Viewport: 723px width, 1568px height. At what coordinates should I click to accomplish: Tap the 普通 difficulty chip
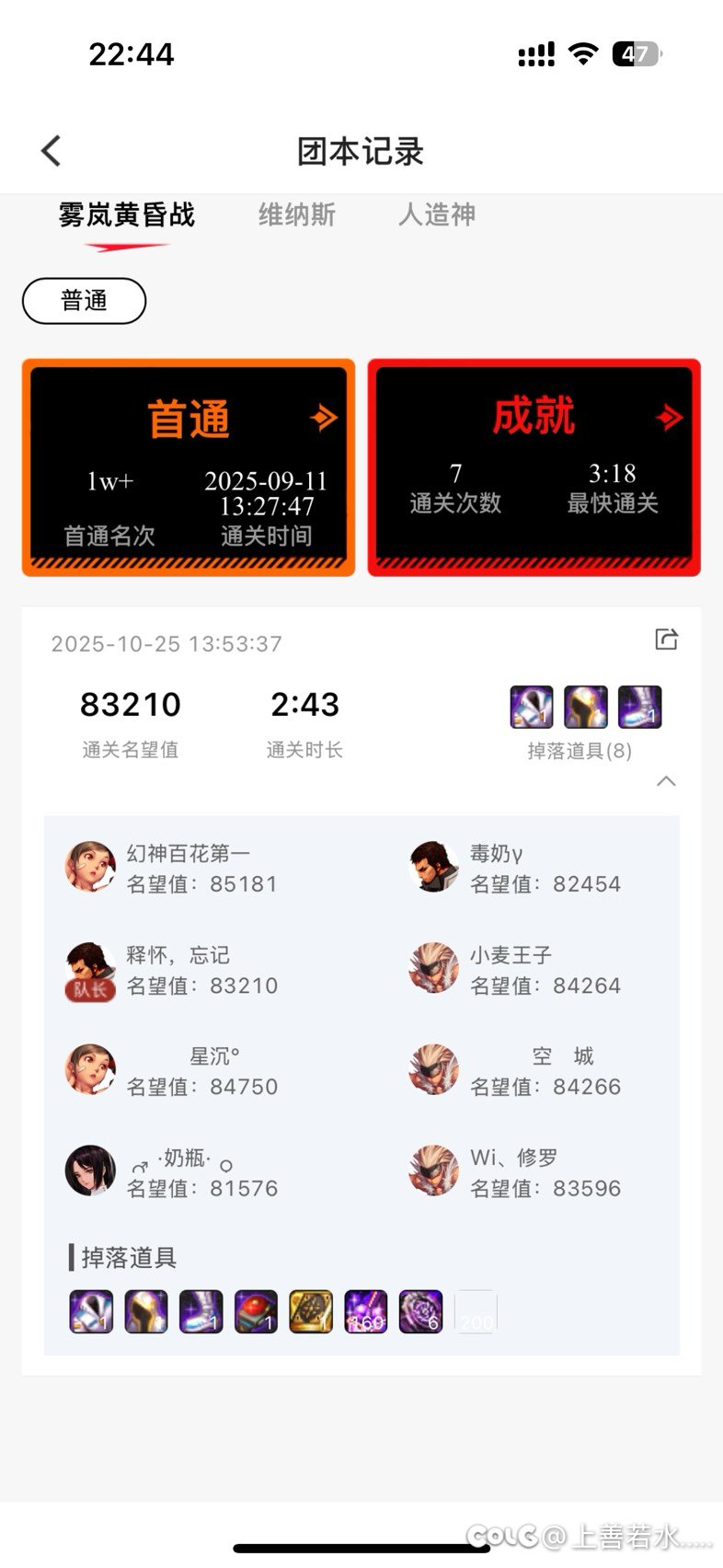coord(84,301)
